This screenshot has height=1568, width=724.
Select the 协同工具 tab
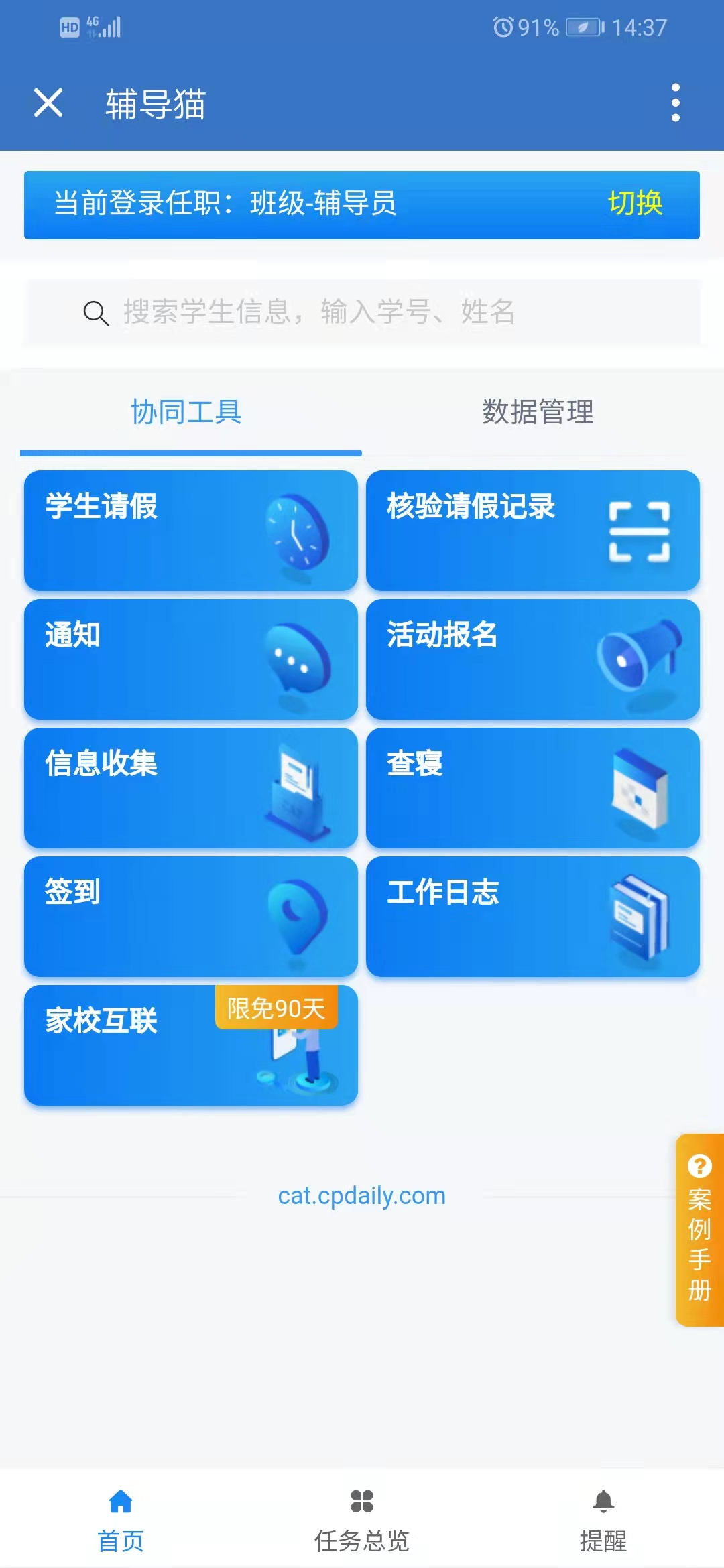(186, 412)
